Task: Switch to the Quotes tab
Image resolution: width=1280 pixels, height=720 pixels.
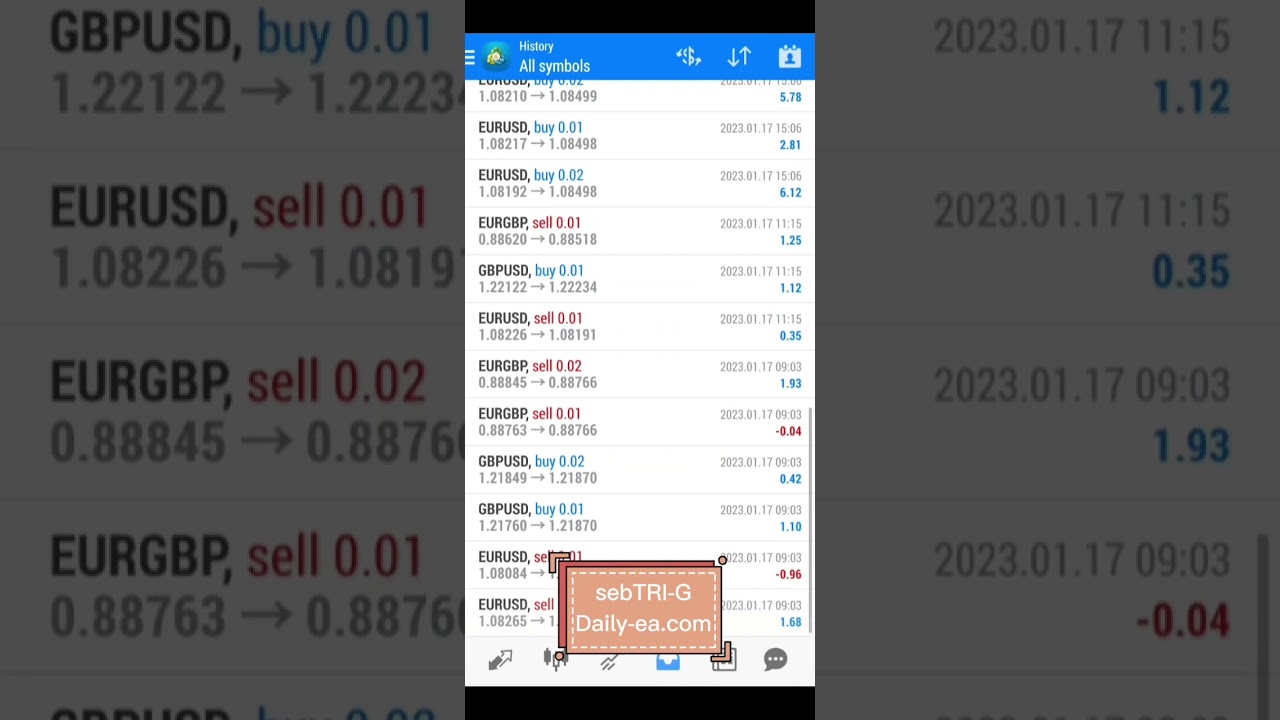Action: click(x=500, y=660)
